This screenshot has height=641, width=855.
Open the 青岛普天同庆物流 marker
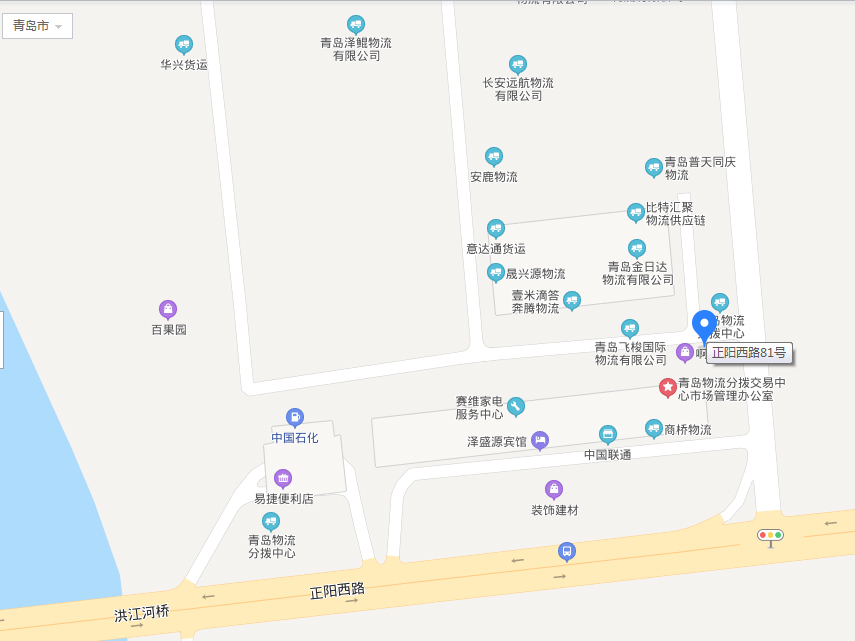[654, 167]
